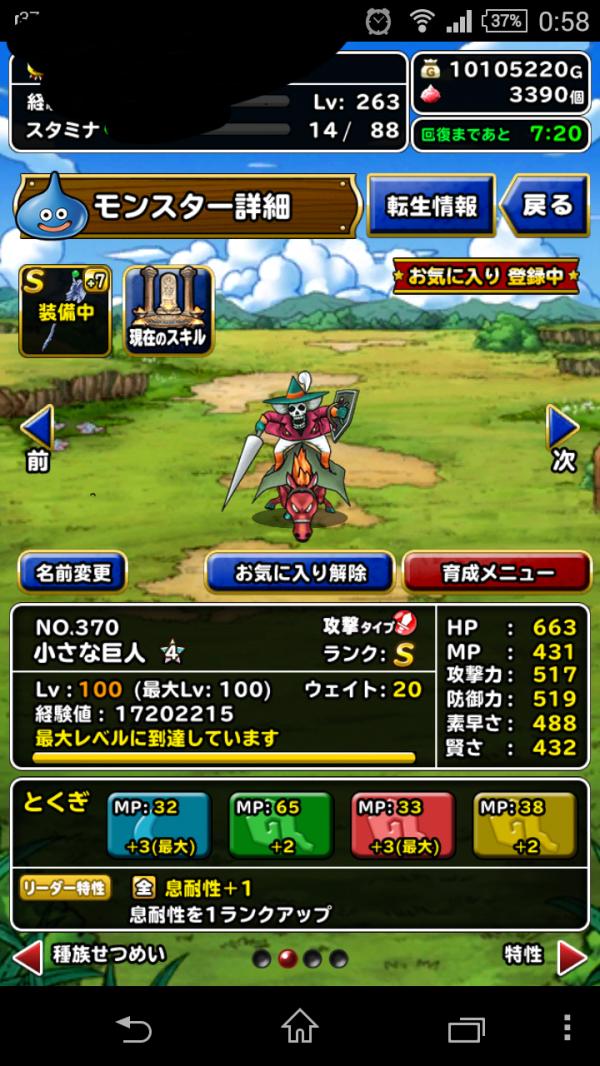Select the green MP:65 skill
Screen dimensions: 600x1066
[x=280, y=826]
